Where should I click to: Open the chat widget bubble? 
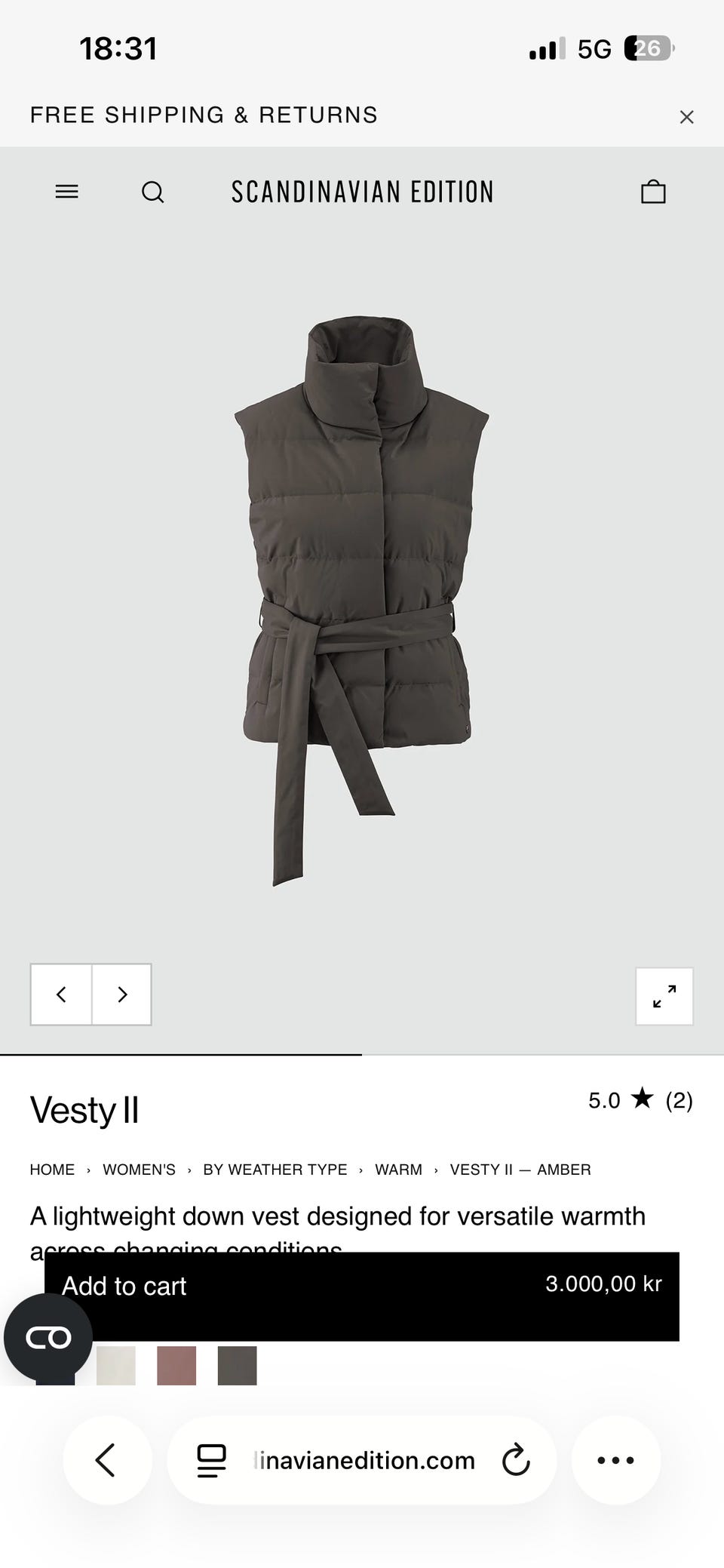(48, 1337)
